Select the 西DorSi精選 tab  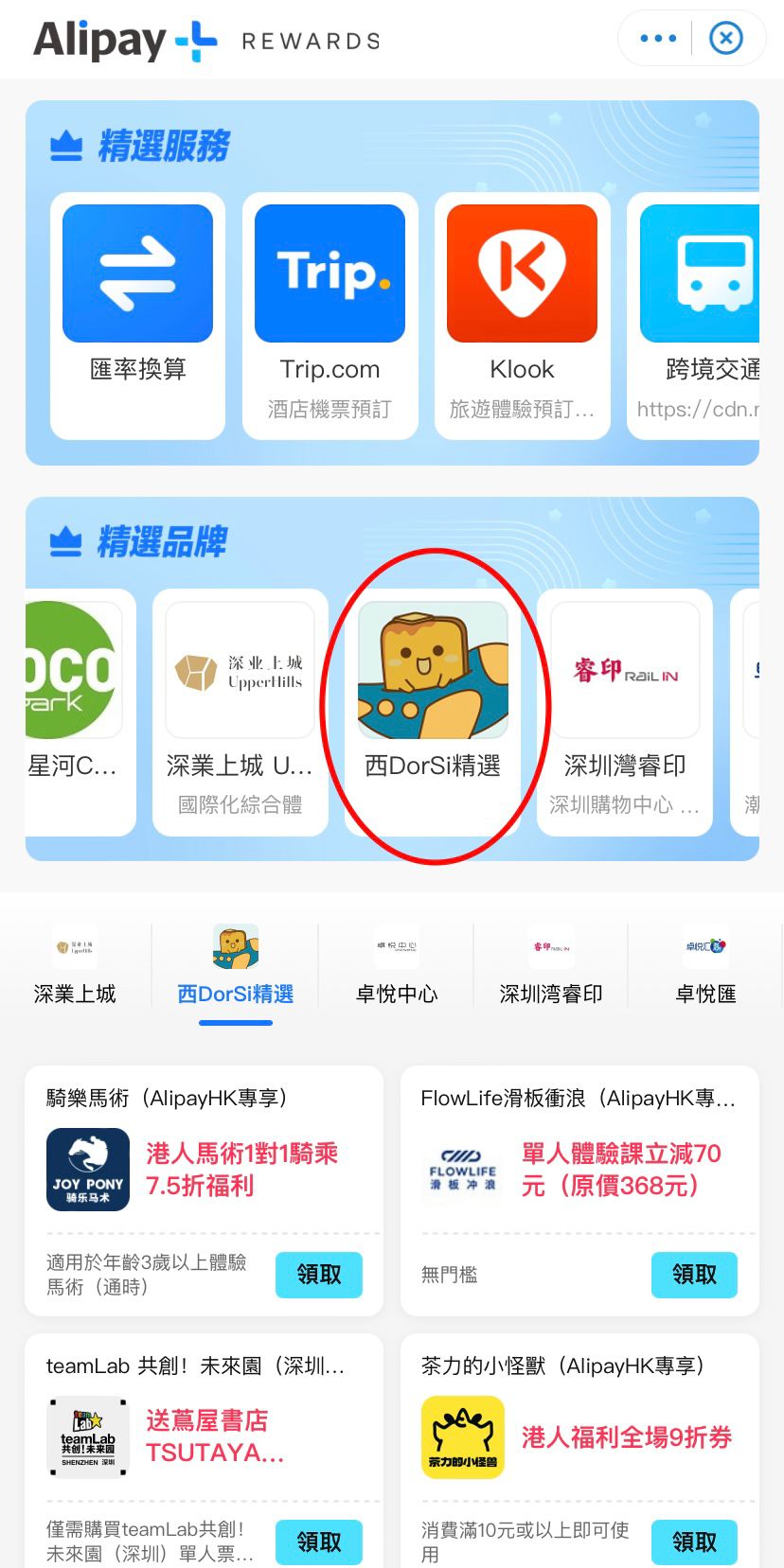click(x=236, y=967)
